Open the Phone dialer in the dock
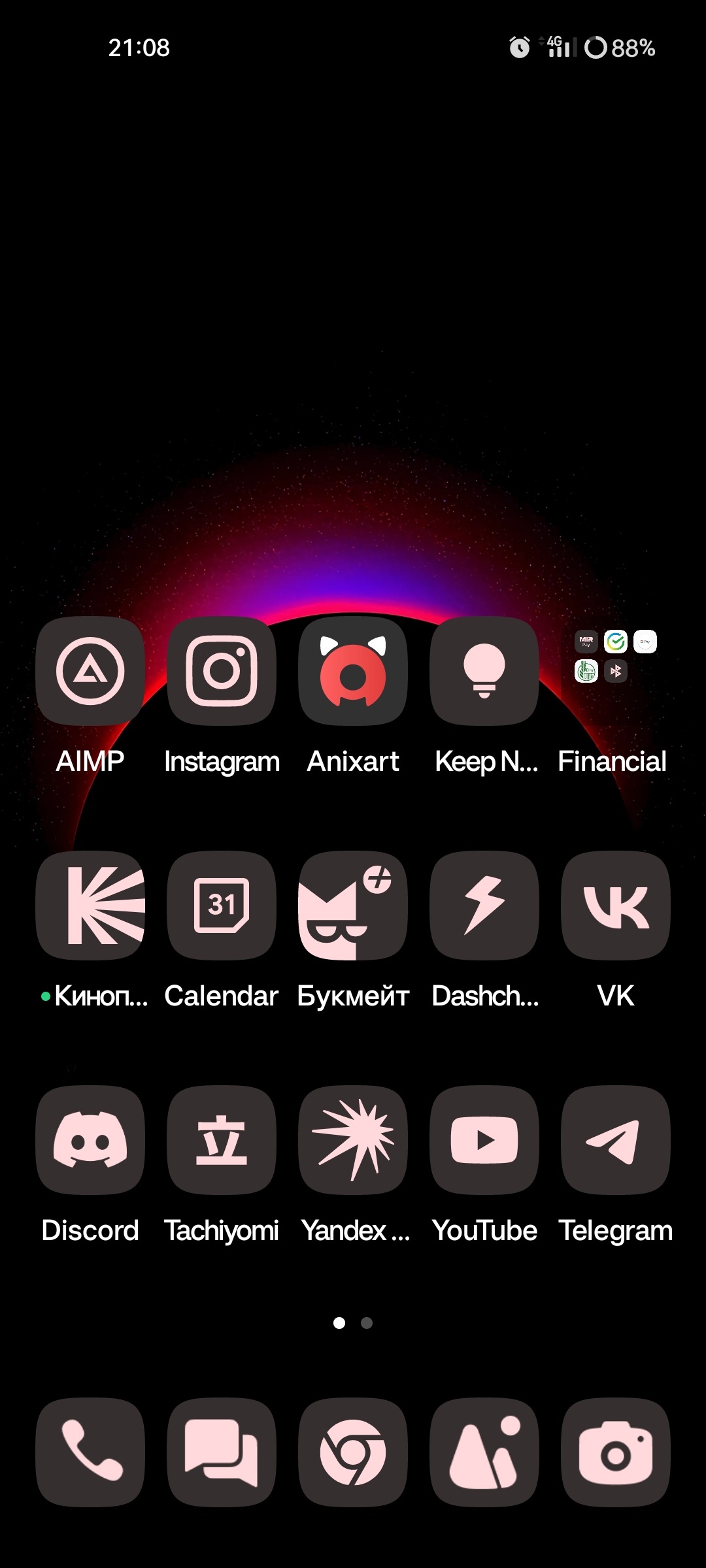 90,1452
